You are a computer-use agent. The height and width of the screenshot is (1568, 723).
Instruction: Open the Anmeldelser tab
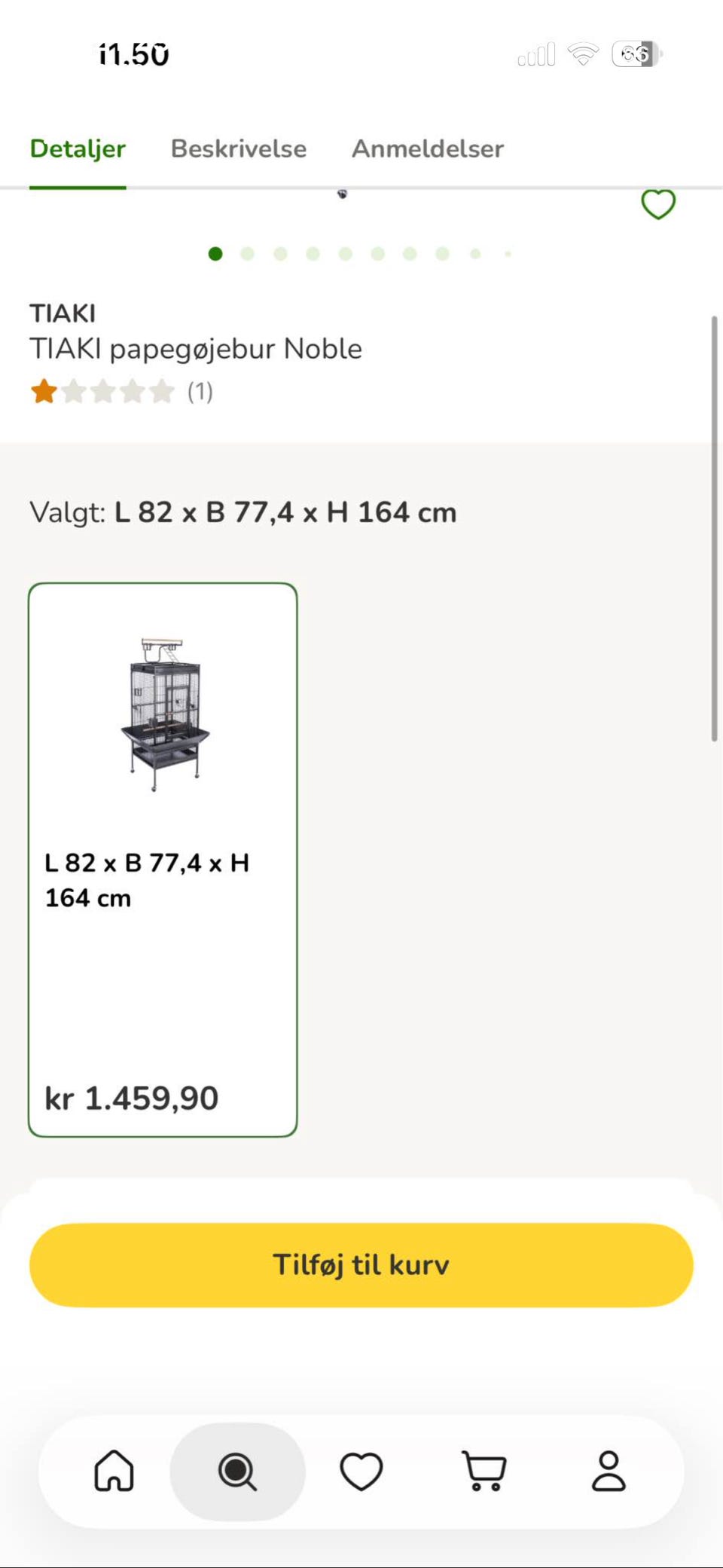(428, 148)
